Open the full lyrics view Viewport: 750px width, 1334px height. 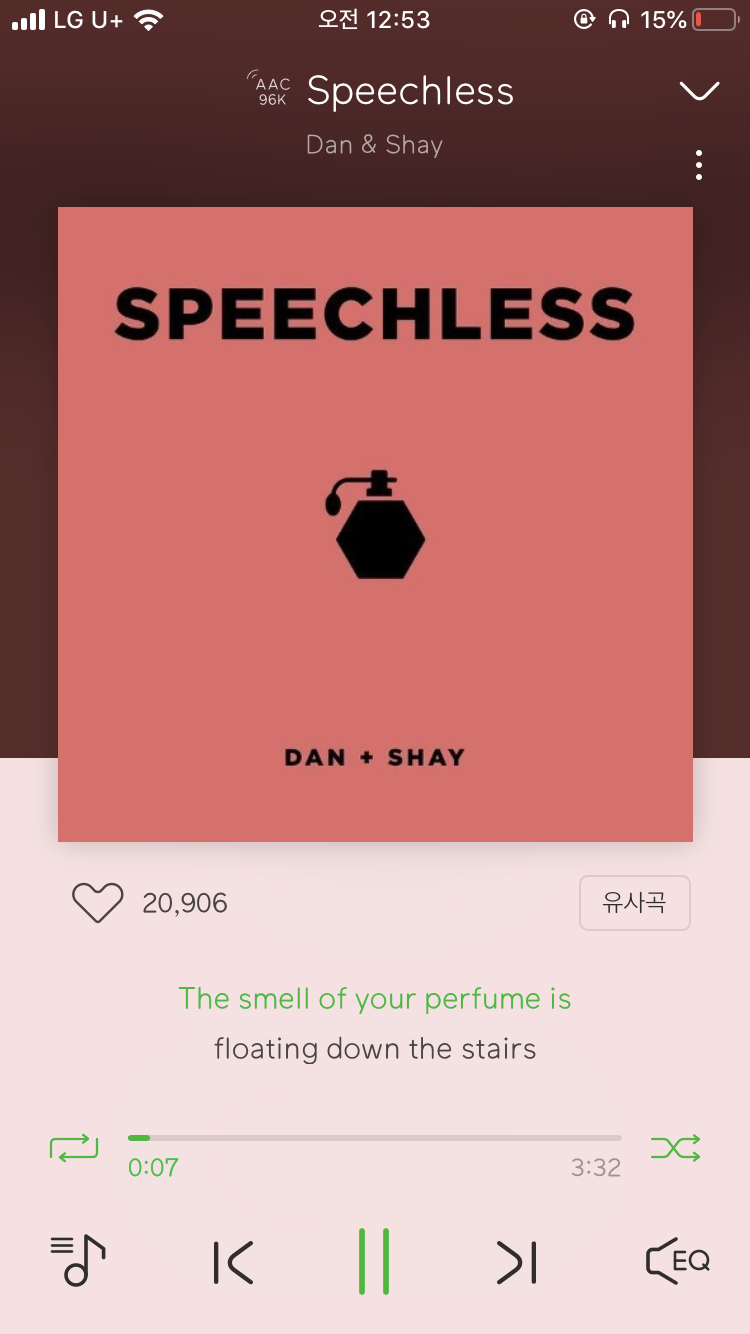click(375, 1024)
